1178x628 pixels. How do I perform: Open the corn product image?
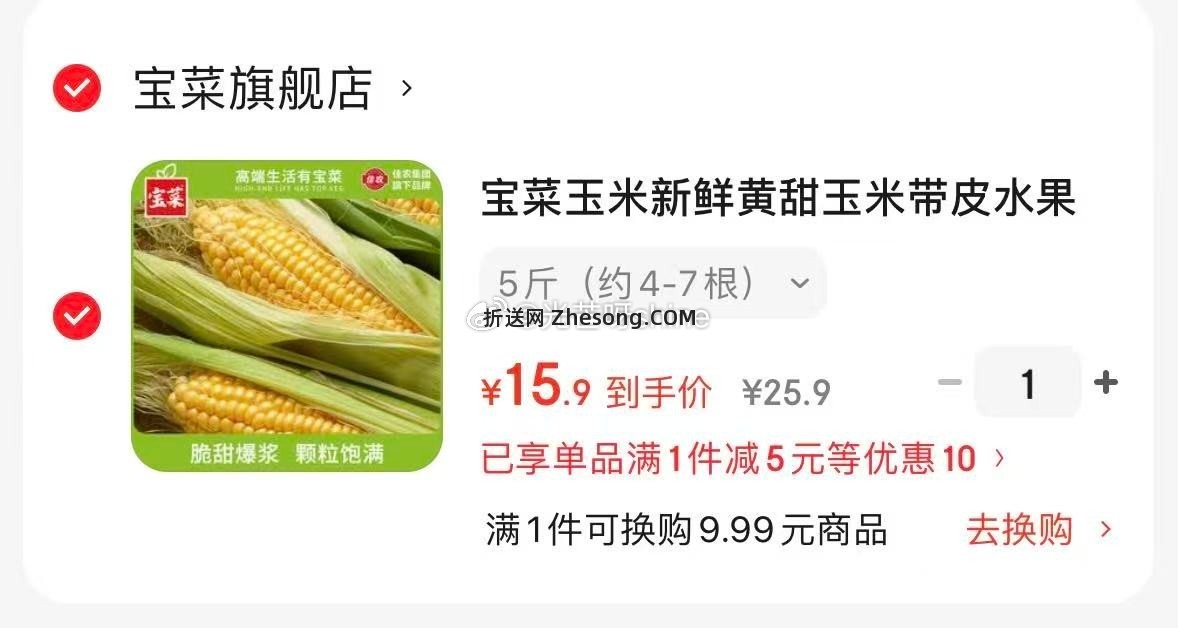[x=287, y=316]
